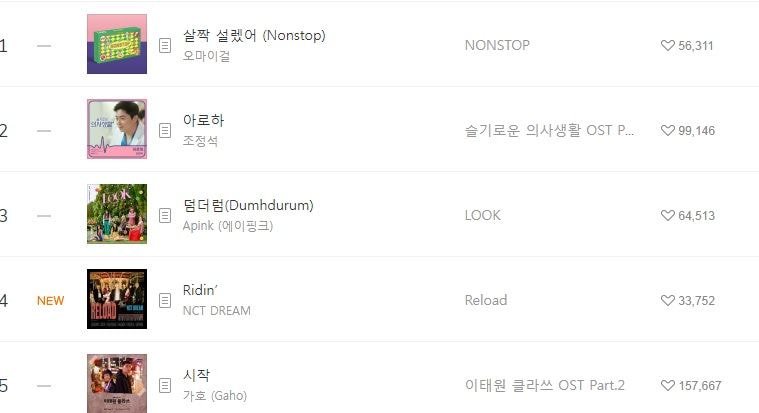This screenshot has width=759, height=413.
Task: View song details icon for 살짝 설렜어
Action: 165,46
